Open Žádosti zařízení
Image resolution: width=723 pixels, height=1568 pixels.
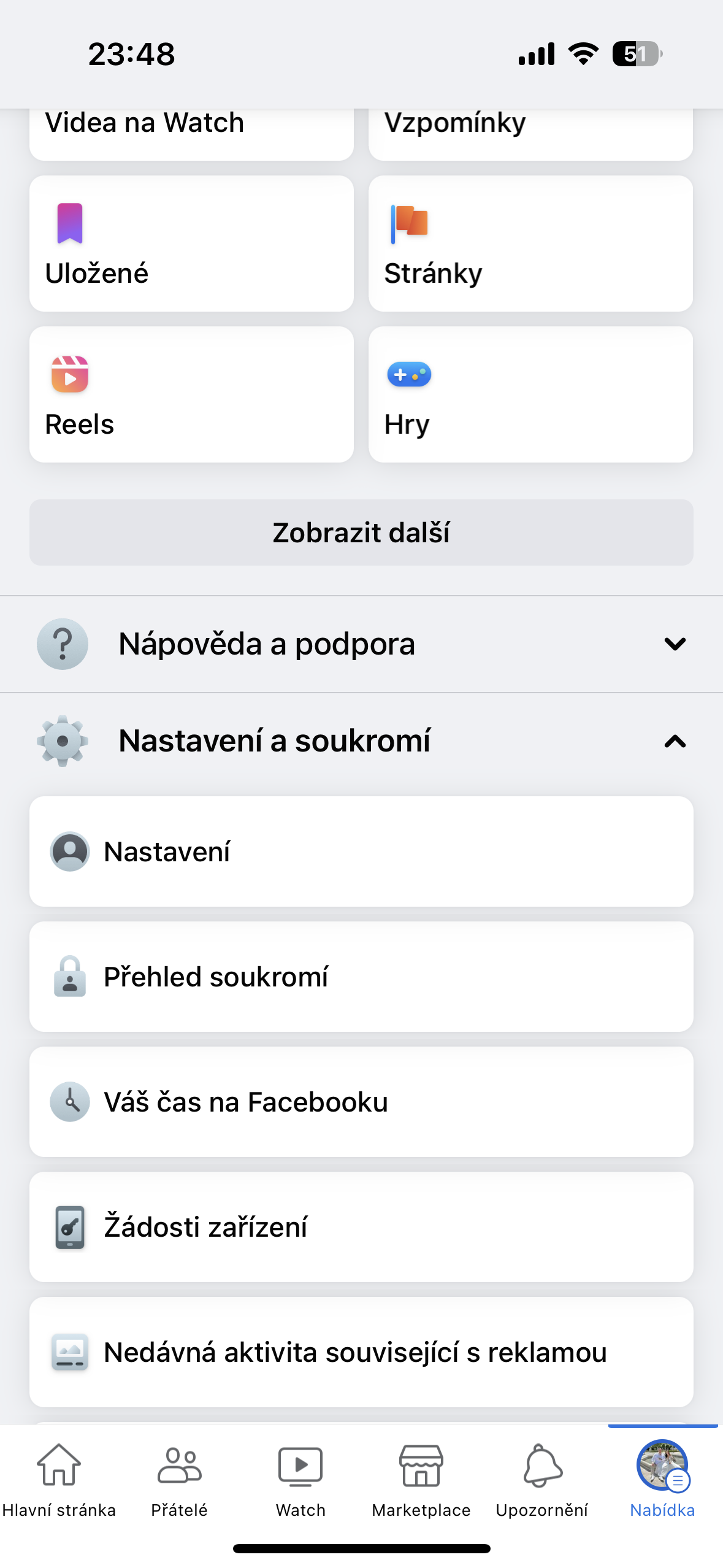[x=361, y=1228]
